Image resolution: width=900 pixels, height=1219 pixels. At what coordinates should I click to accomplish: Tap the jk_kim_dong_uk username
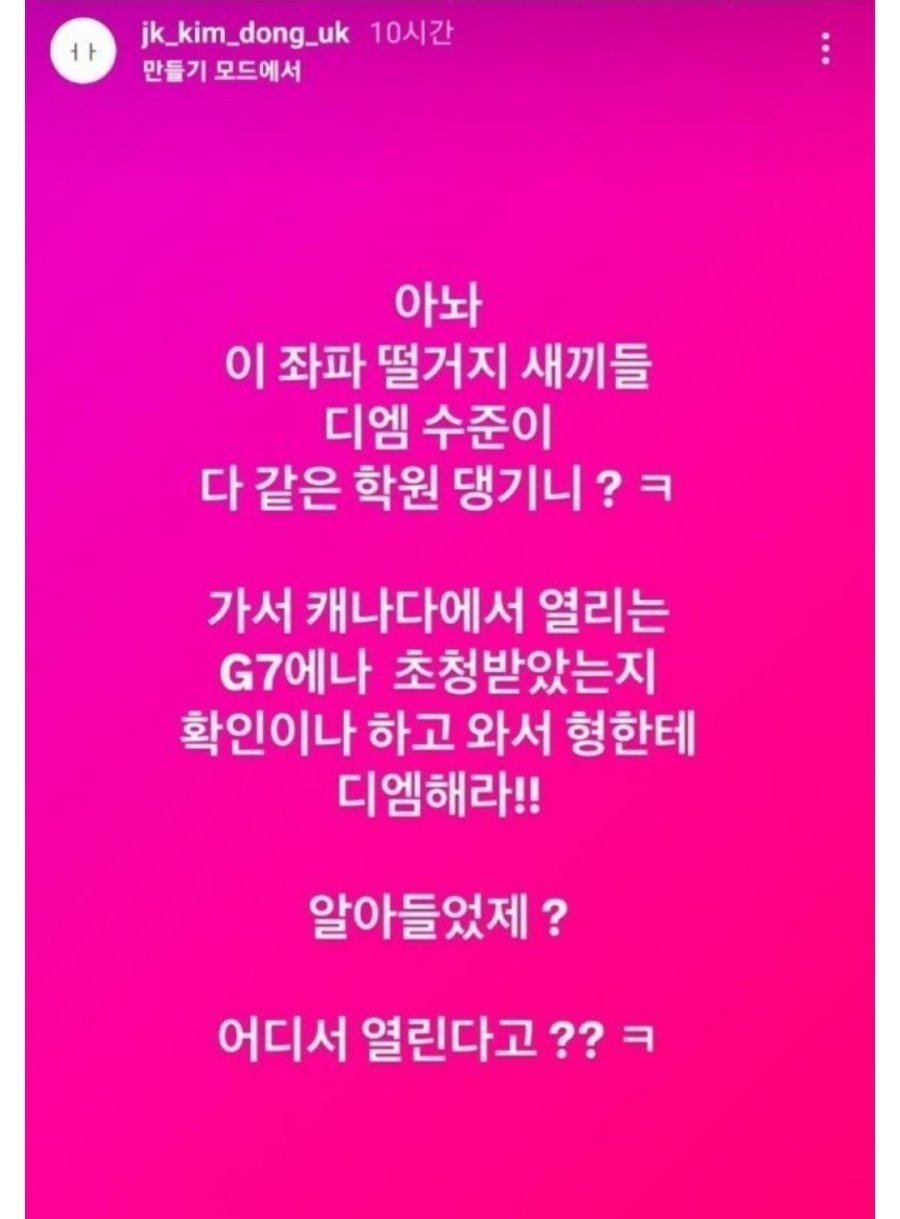246,34
